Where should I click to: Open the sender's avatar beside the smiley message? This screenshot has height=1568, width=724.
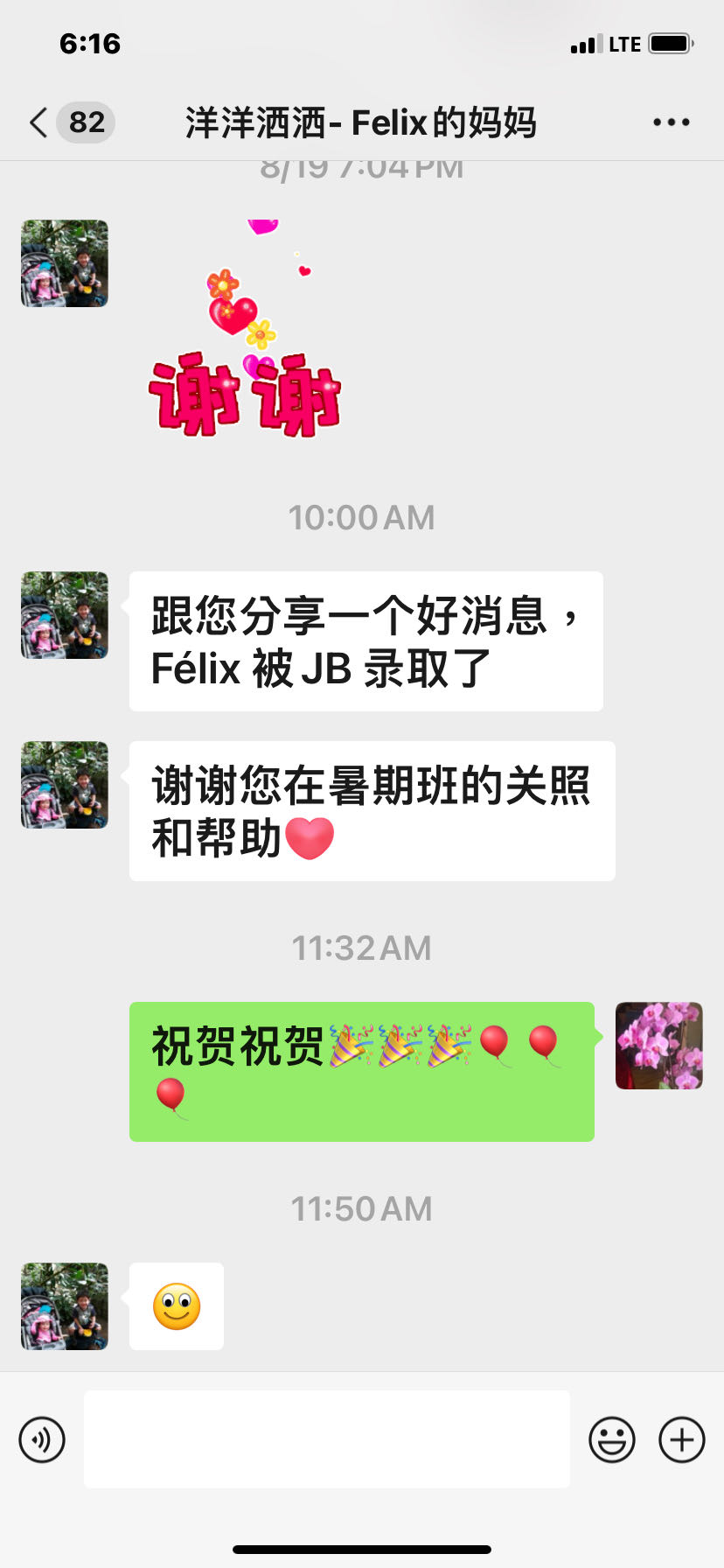click(x=65, y=1305)
